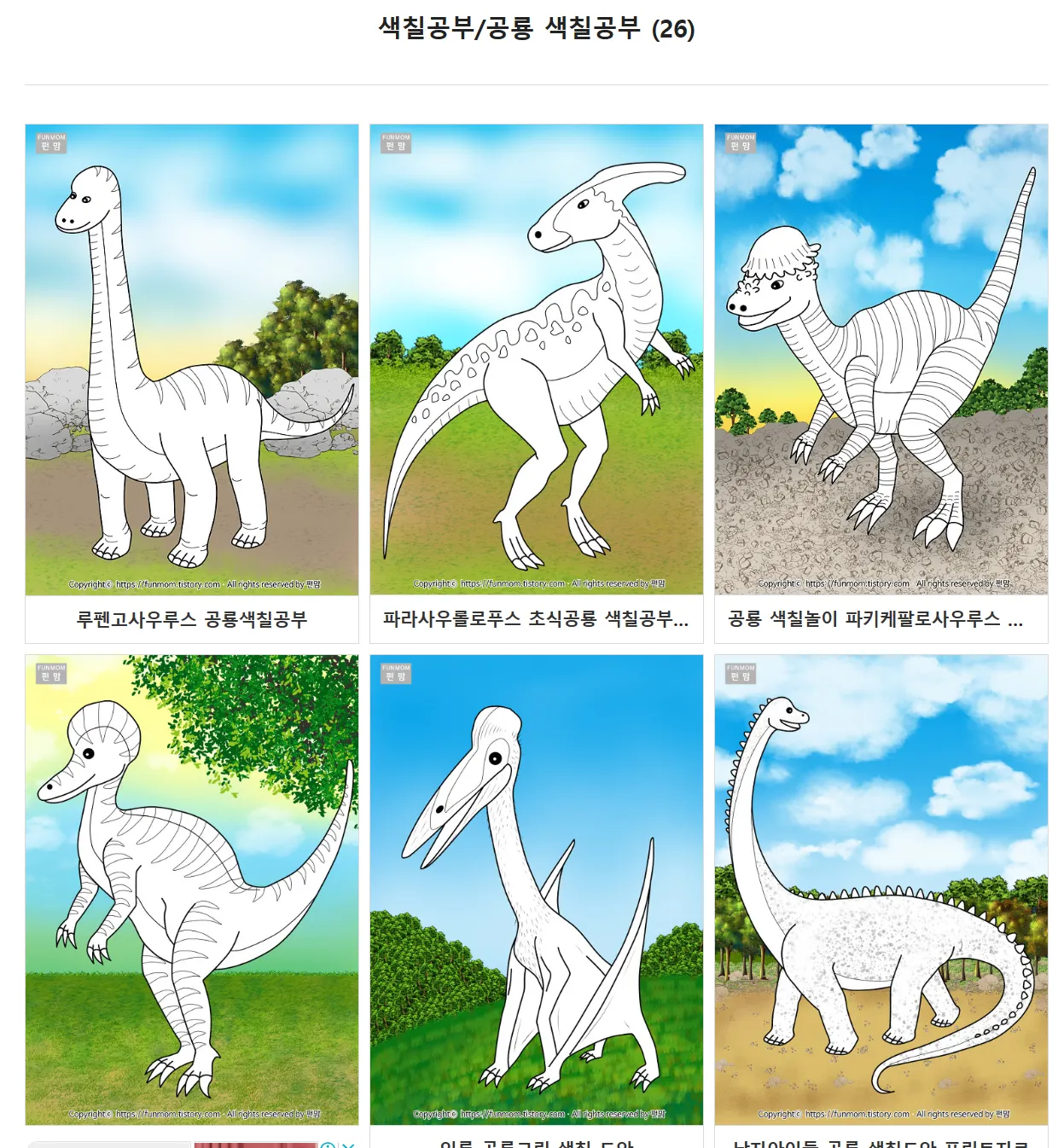Screen dimensions: 1058x1148
Task: Open the crested dinosaur card under the tree
Action: pyautogui.click(x=192, y=890)
